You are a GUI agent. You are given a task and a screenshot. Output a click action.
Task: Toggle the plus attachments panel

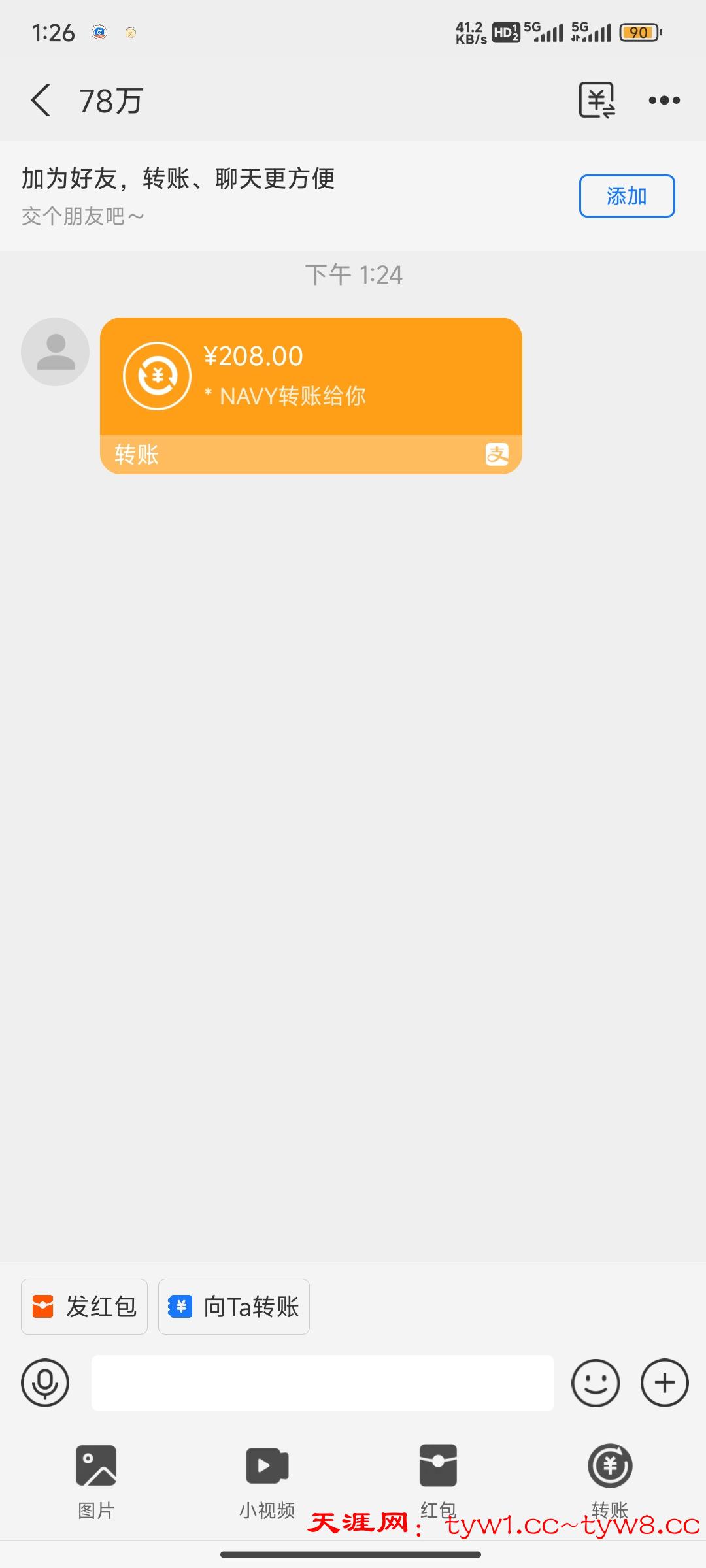664,1383
